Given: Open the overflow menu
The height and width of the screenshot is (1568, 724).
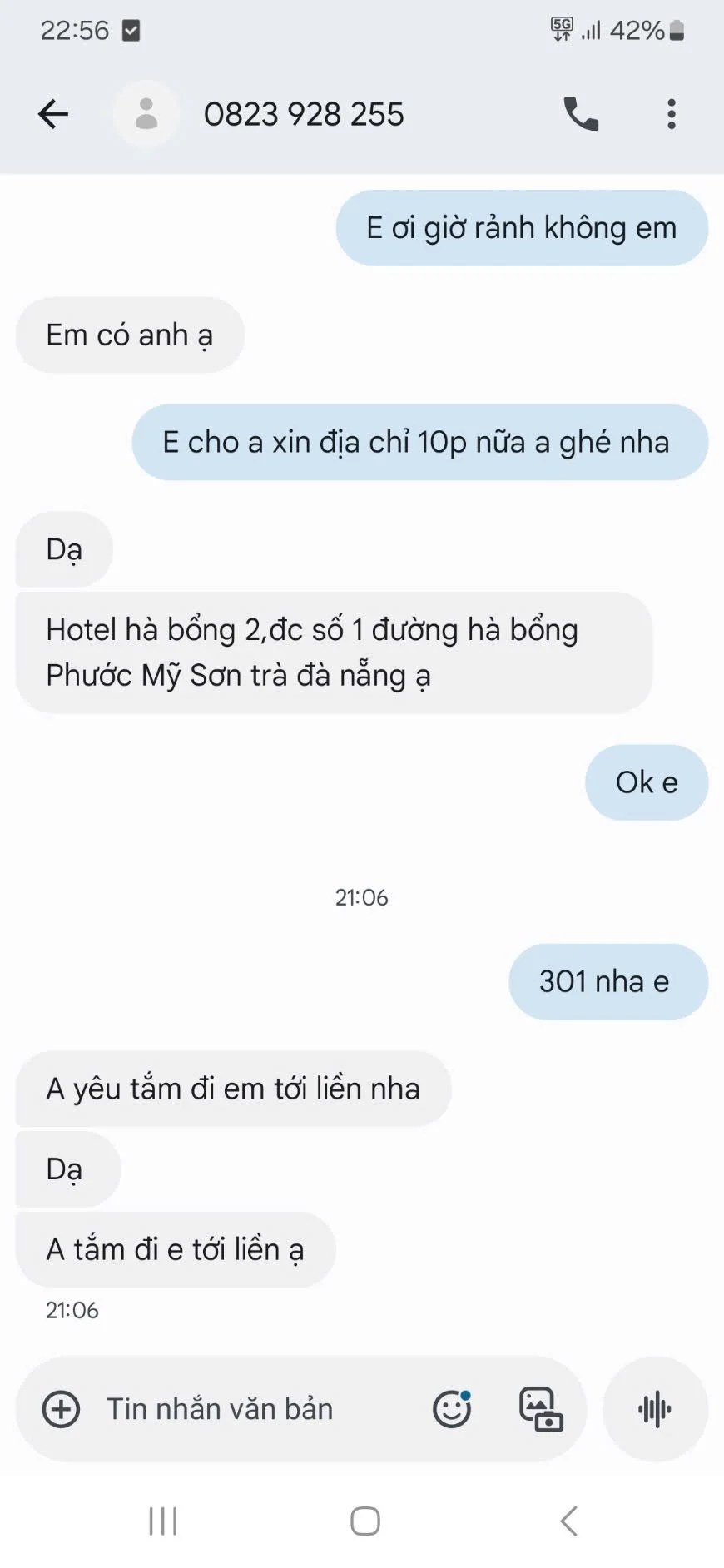Looking at the screenshot, I should coord(671,114).
